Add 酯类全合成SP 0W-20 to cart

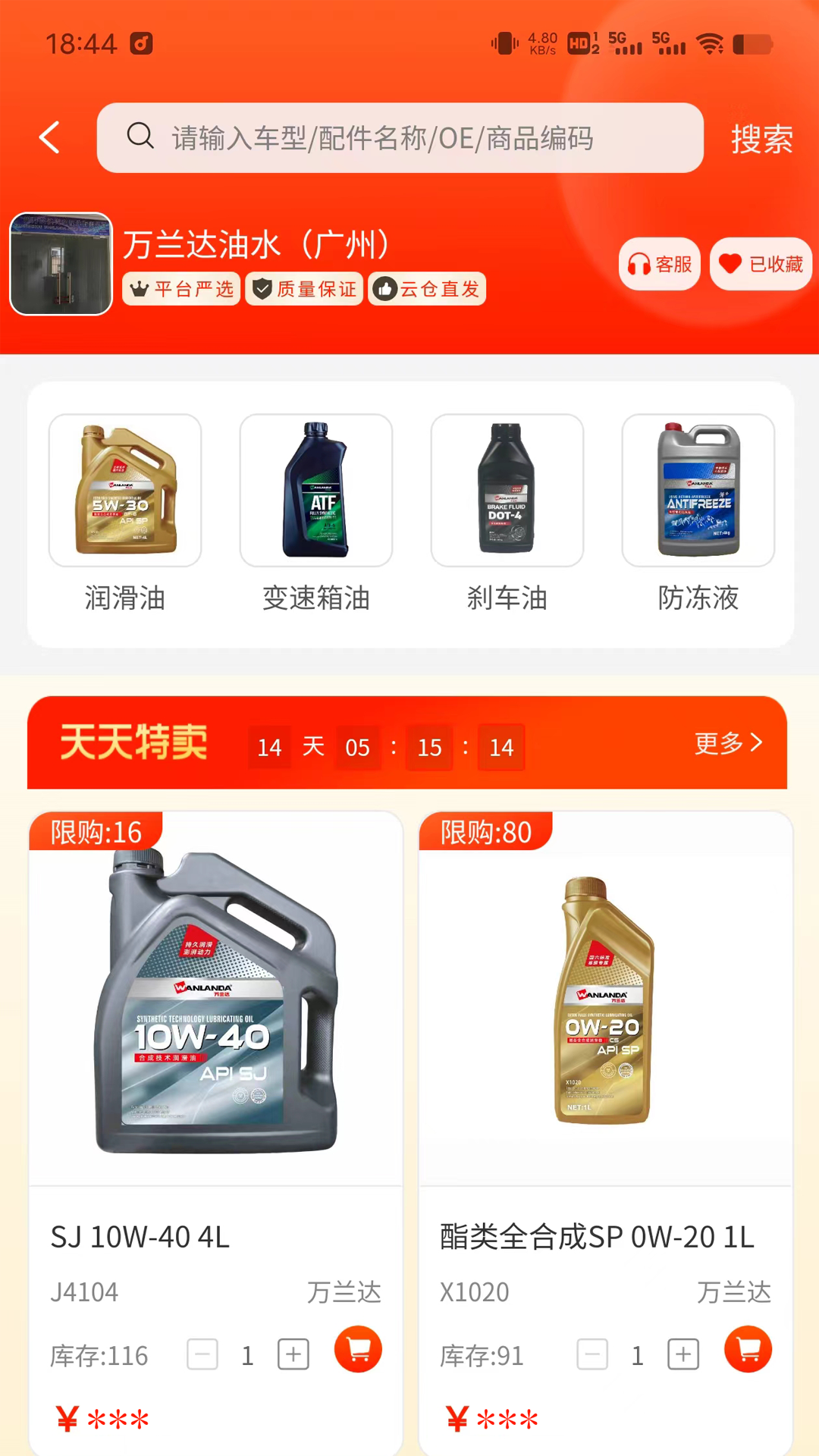tap(748, 1349)
